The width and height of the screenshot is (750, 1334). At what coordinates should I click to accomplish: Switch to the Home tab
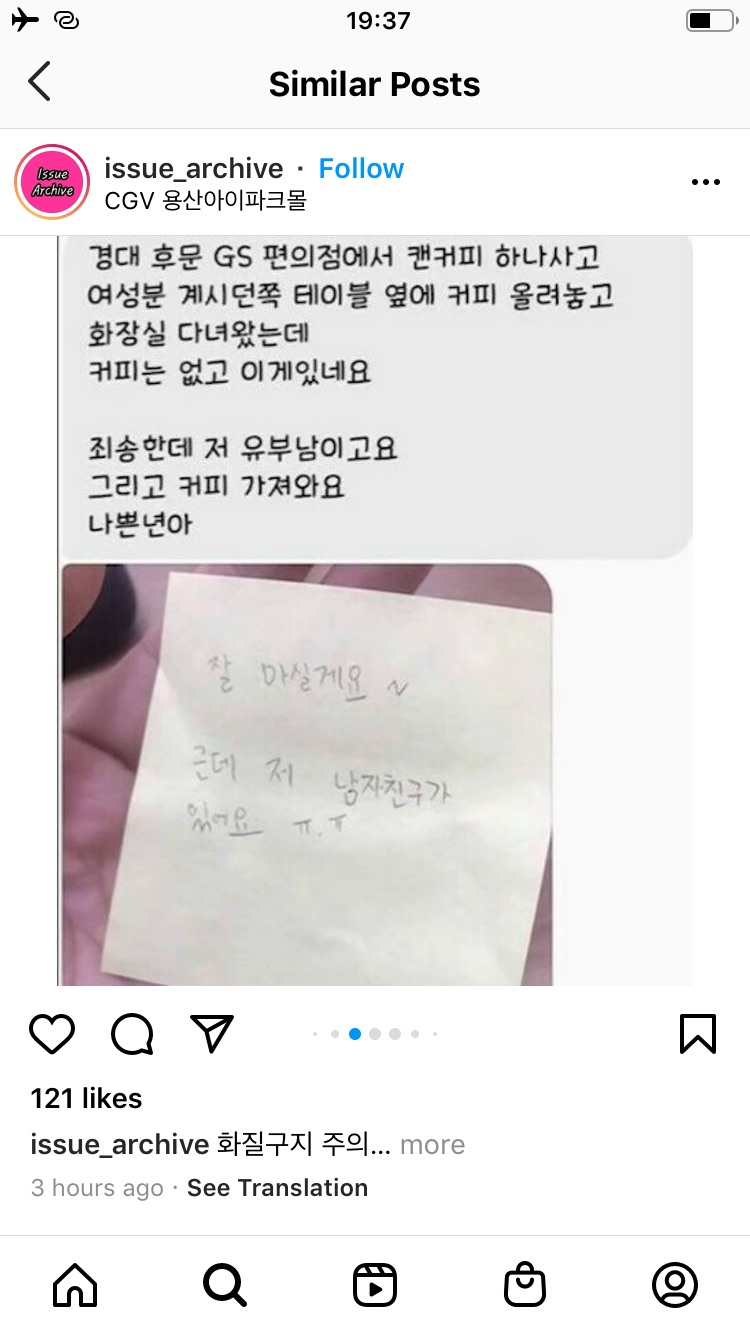tap(75, 1285)
